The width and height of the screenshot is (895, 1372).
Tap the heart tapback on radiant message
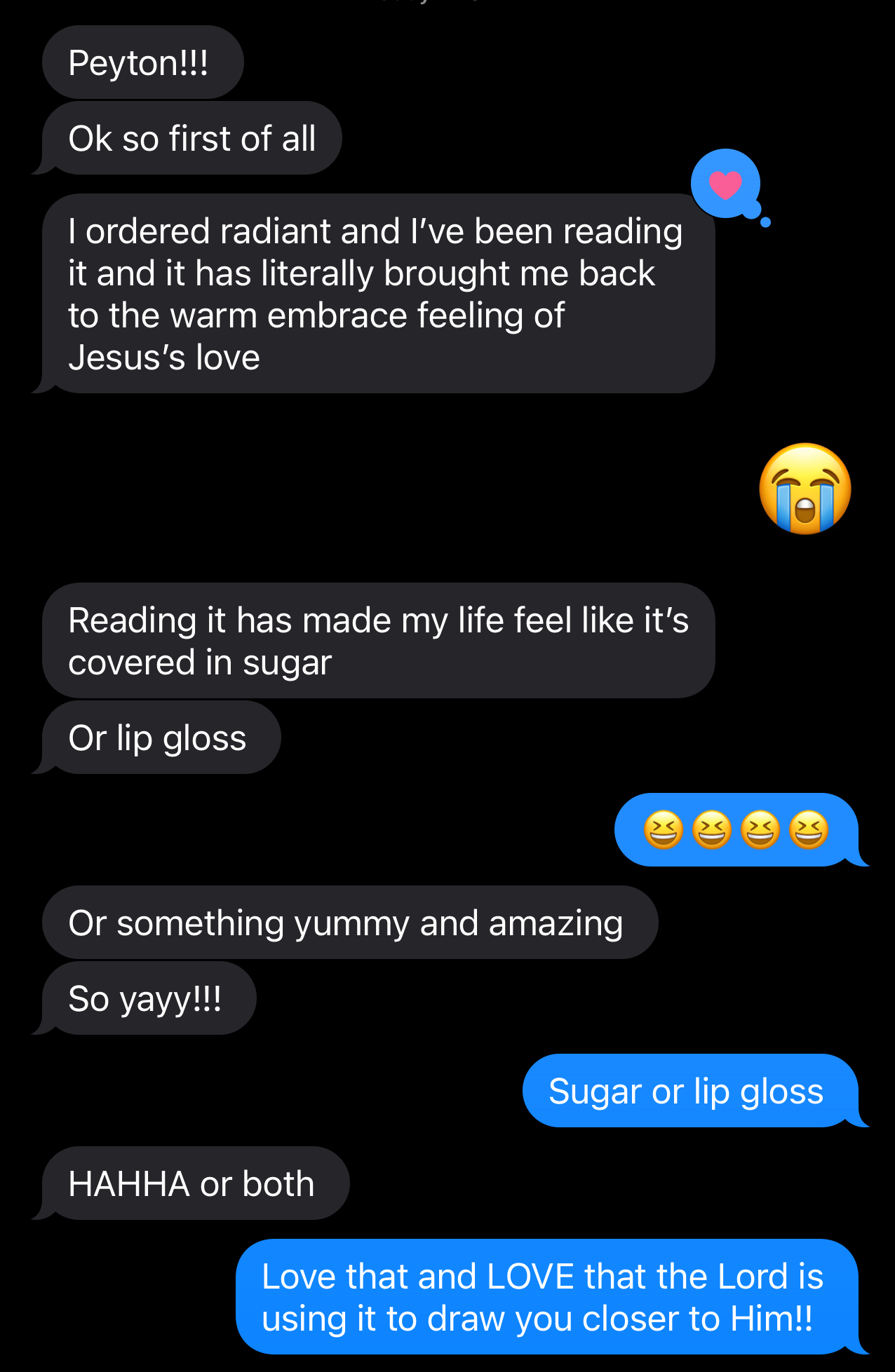(725, 184)
